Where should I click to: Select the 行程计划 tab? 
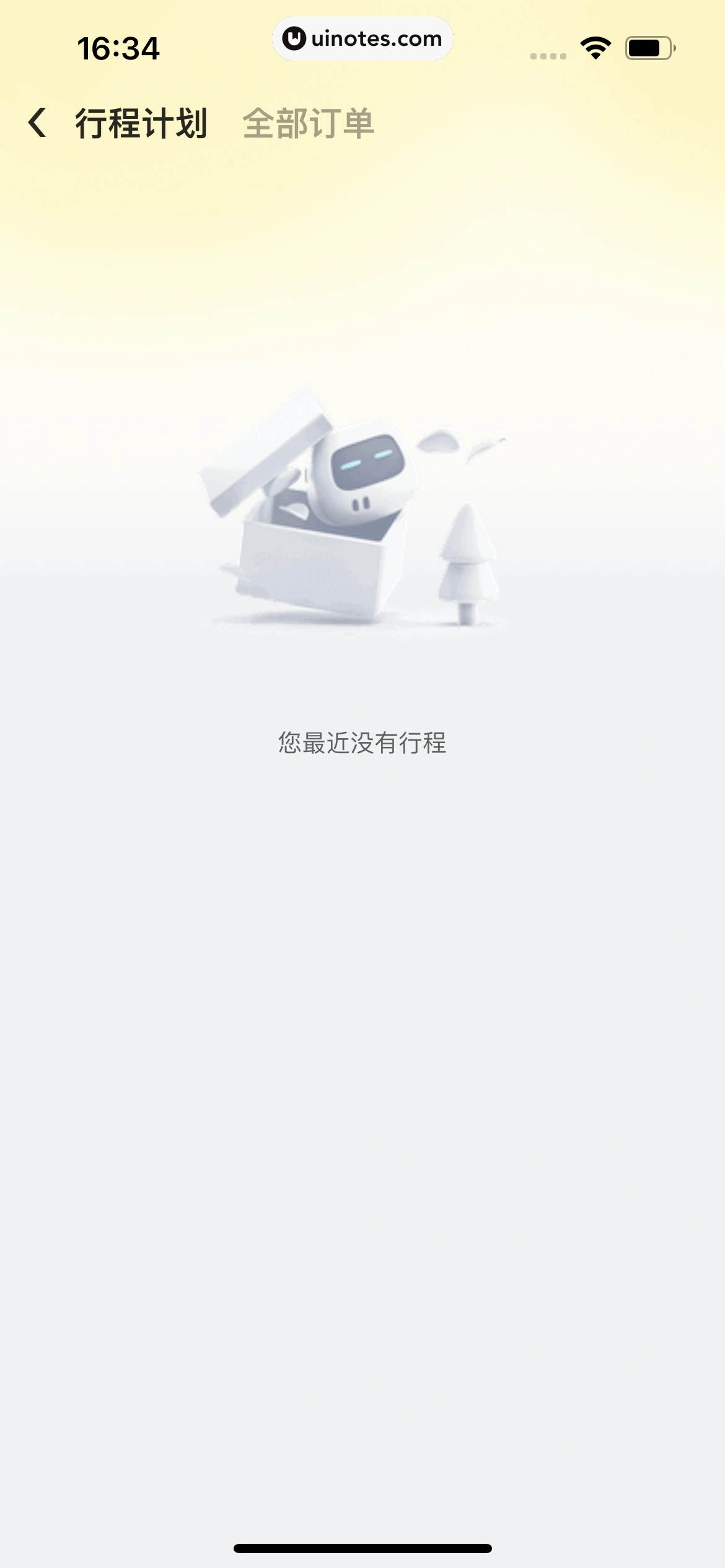141,123
